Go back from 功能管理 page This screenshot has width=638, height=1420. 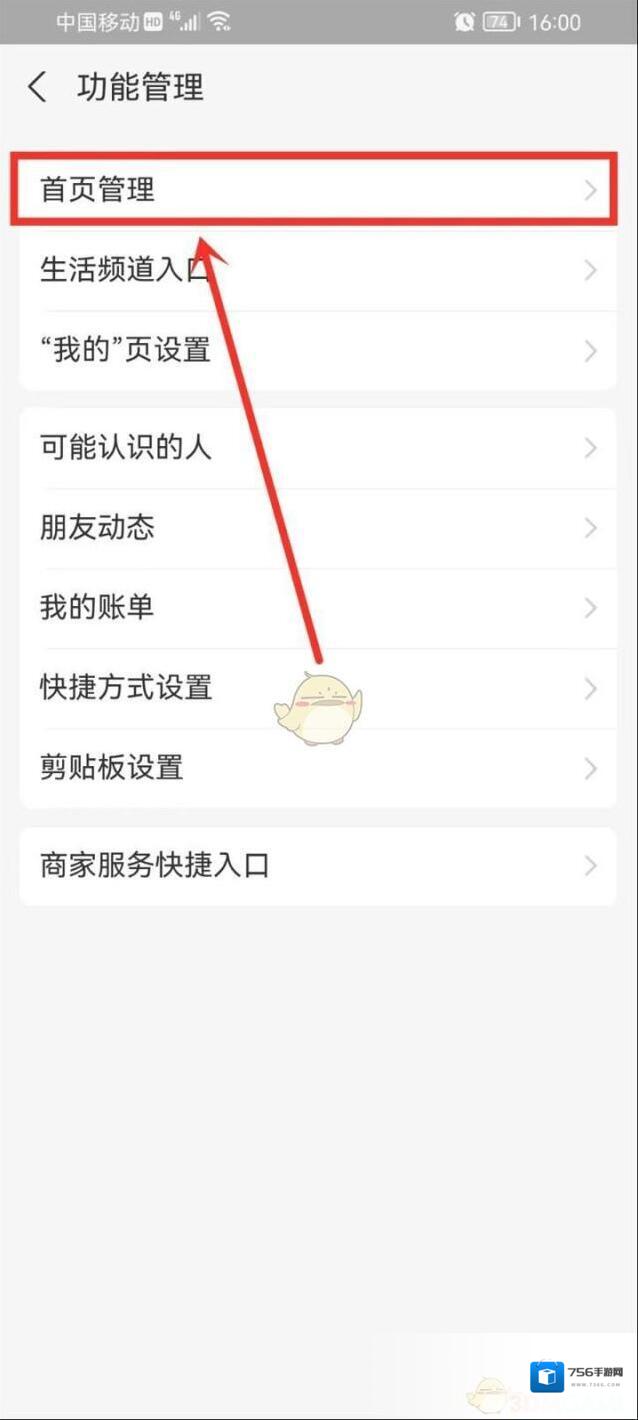pos(38,88)
